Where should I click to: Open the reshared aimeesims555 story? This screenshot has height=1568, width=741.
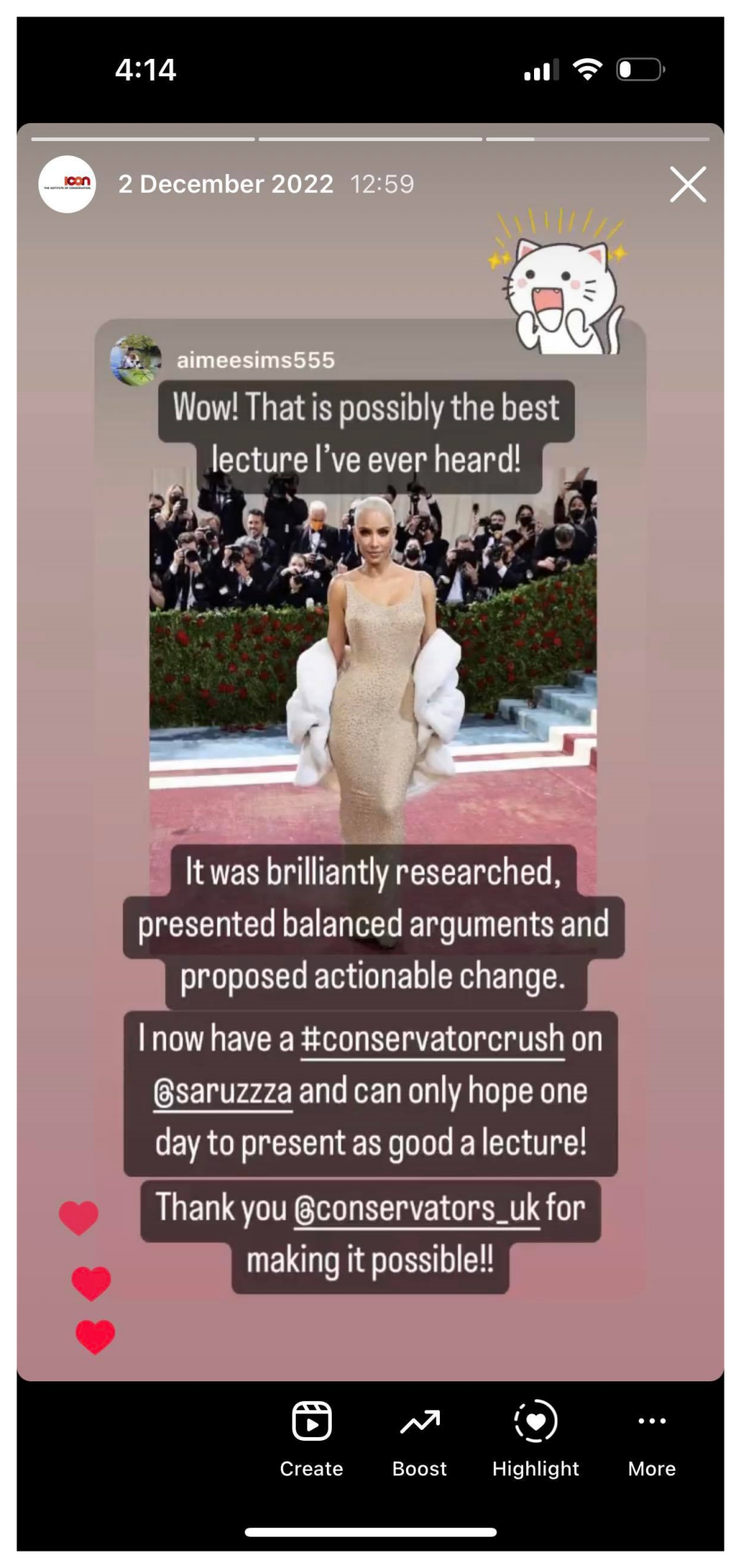coord(255,360)
